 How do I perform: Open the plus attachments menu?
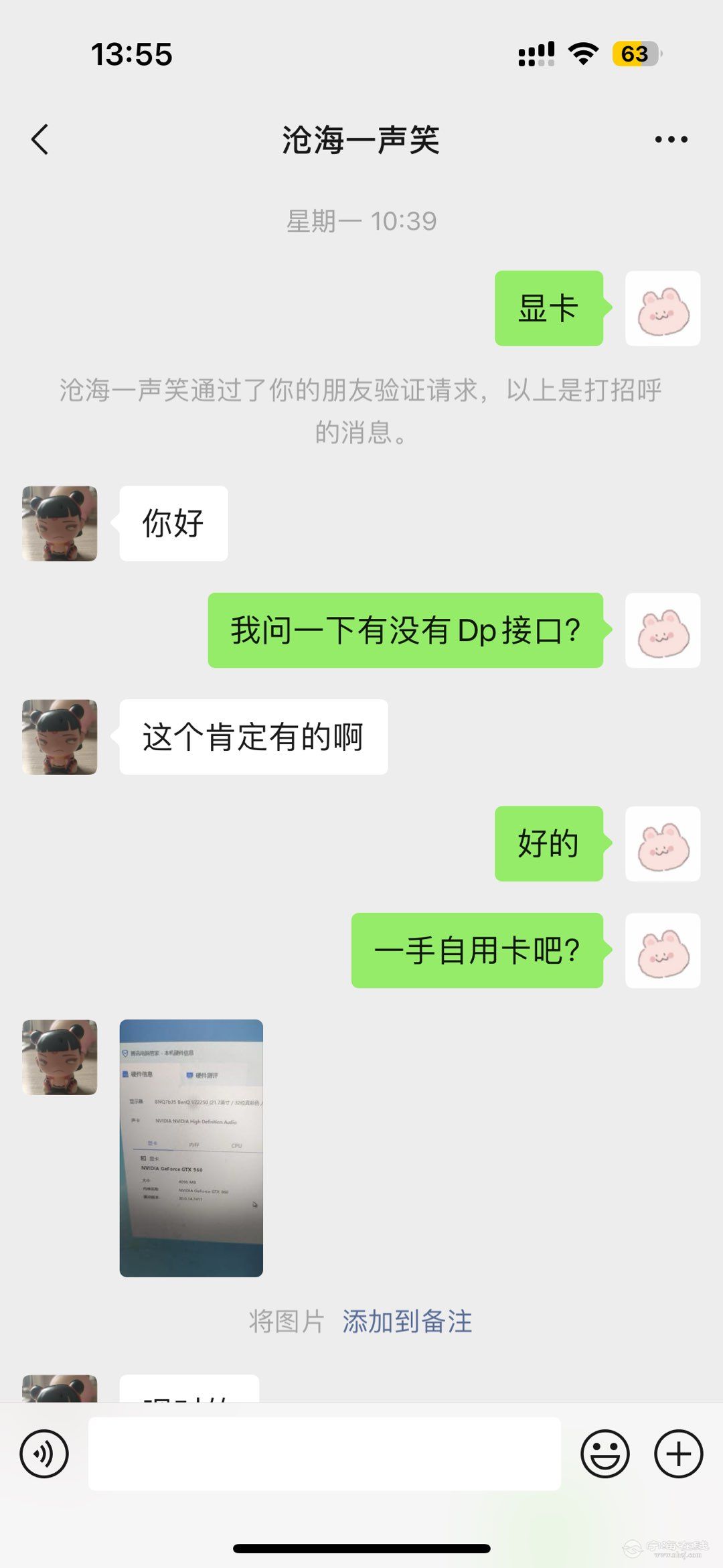tap(678, 1454)
